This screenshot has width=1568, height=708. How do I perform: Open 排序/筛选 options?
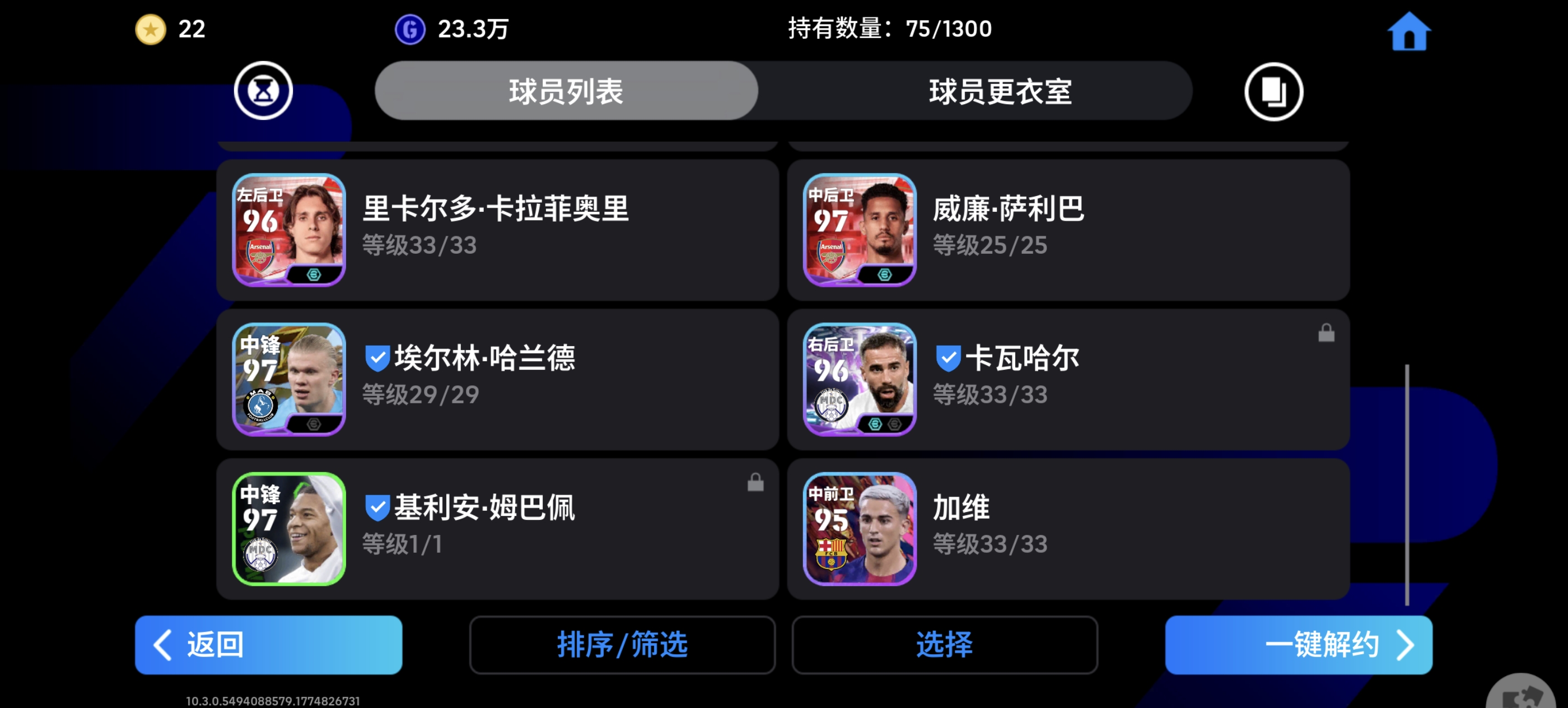point(622,644)
